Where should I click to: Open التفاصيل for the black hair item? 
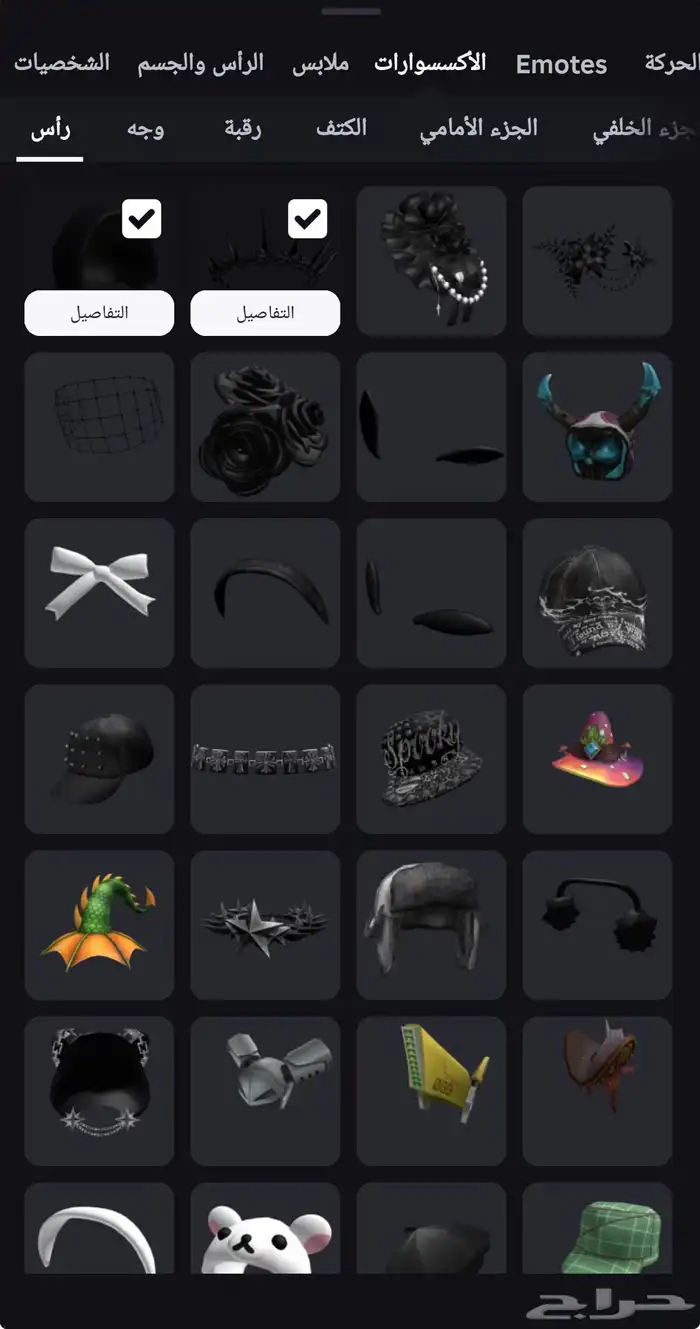tap(99, 313)
